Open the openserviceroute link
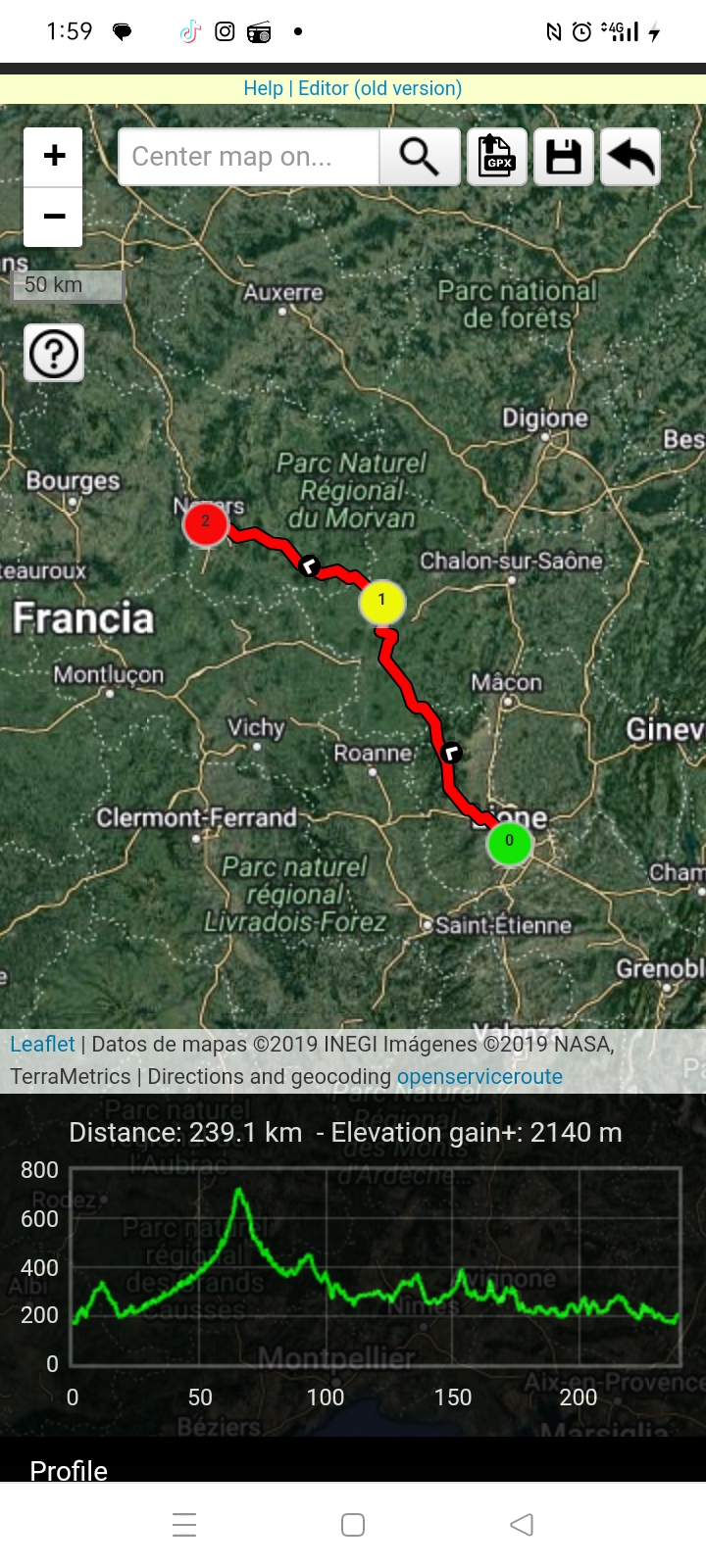706x1568 pixels. tap(479, 1077)
